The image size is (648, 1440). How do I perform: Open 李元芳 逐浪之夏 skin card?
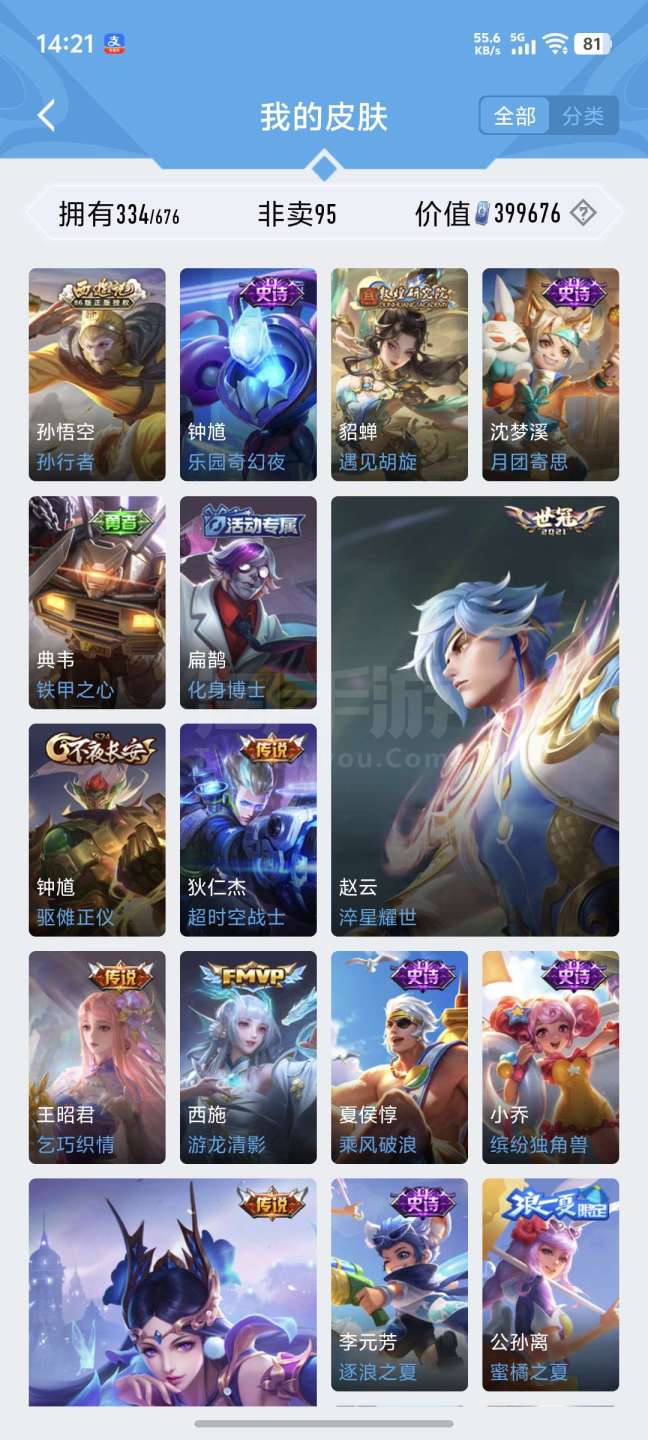[399, 1284]
